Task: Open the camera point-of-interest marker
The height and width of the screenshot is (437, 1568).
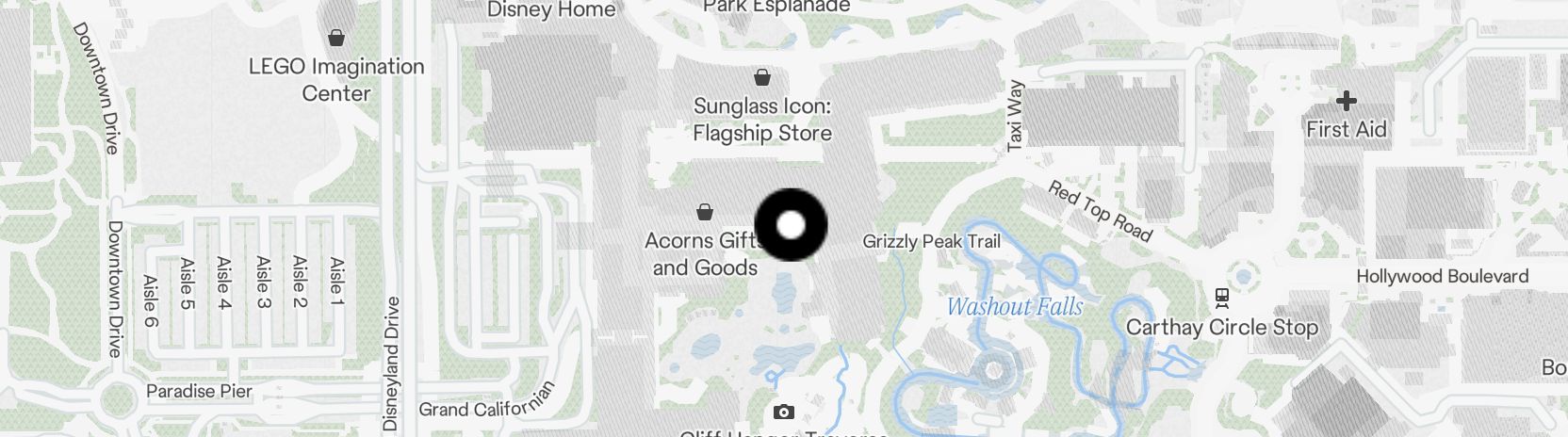Action: [x=783, y=412]
